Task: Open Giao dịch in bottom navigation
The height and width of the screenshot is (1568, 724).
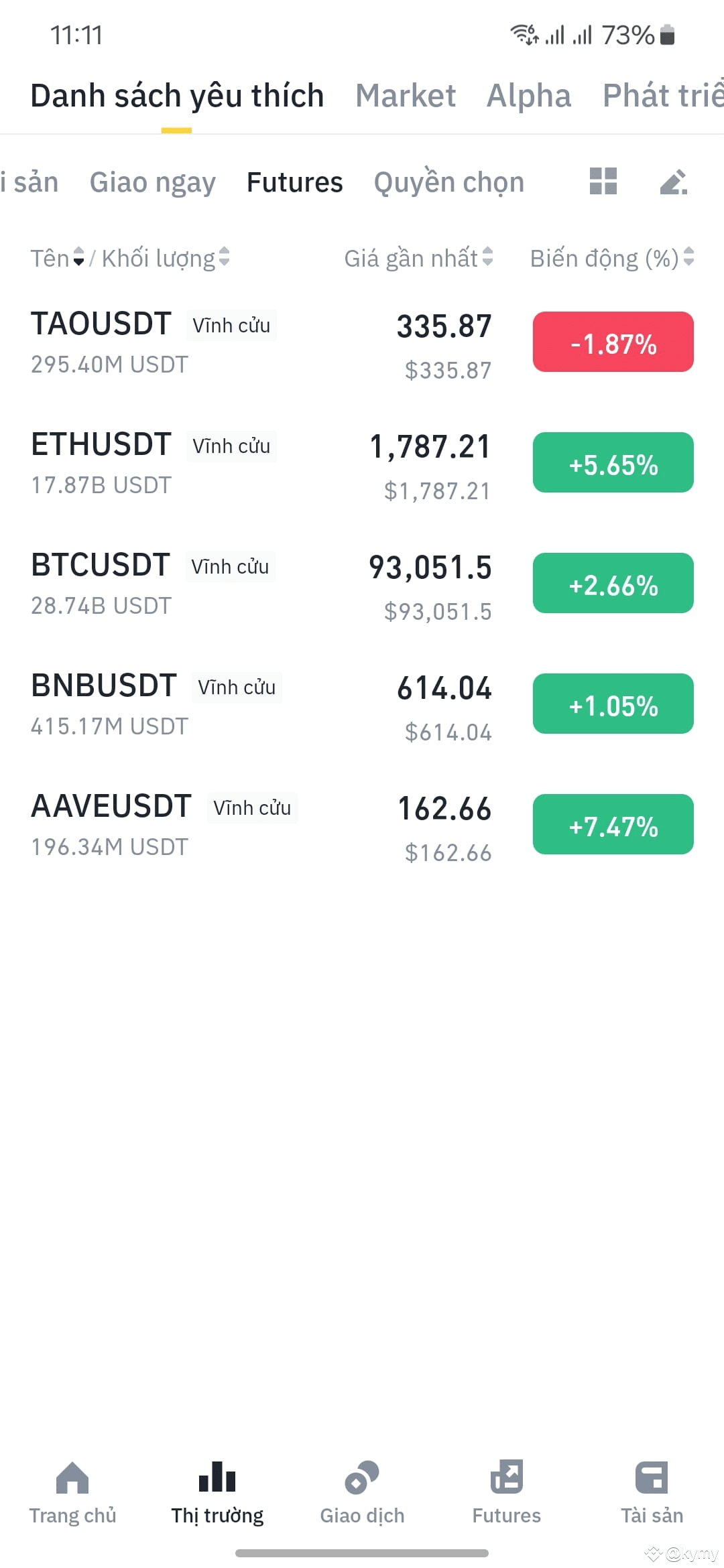Action: (x=362, y=1492)
